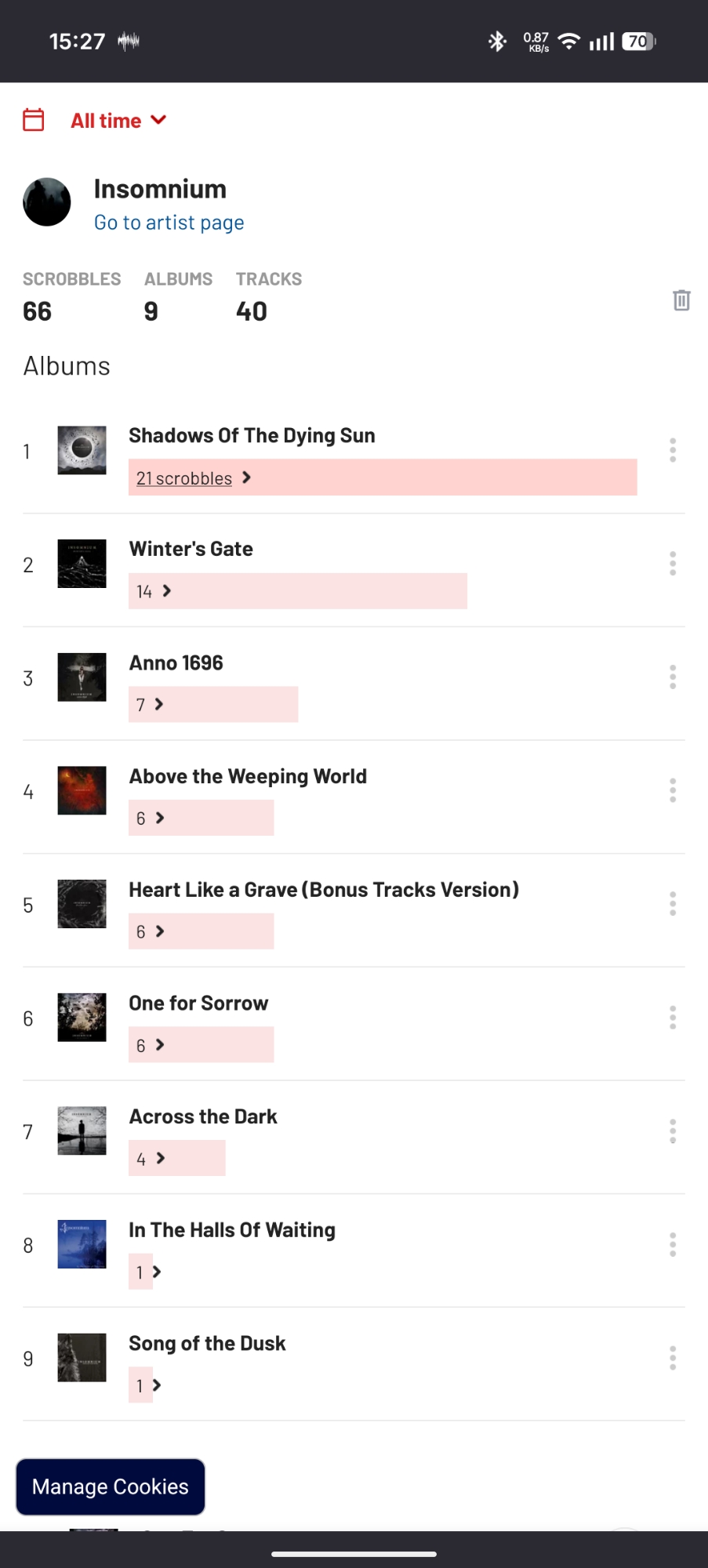Screen dimensions: 708x1568
Task: Open the Winter's Gate album
Action: pyautogui.click(x=191, y=549)
